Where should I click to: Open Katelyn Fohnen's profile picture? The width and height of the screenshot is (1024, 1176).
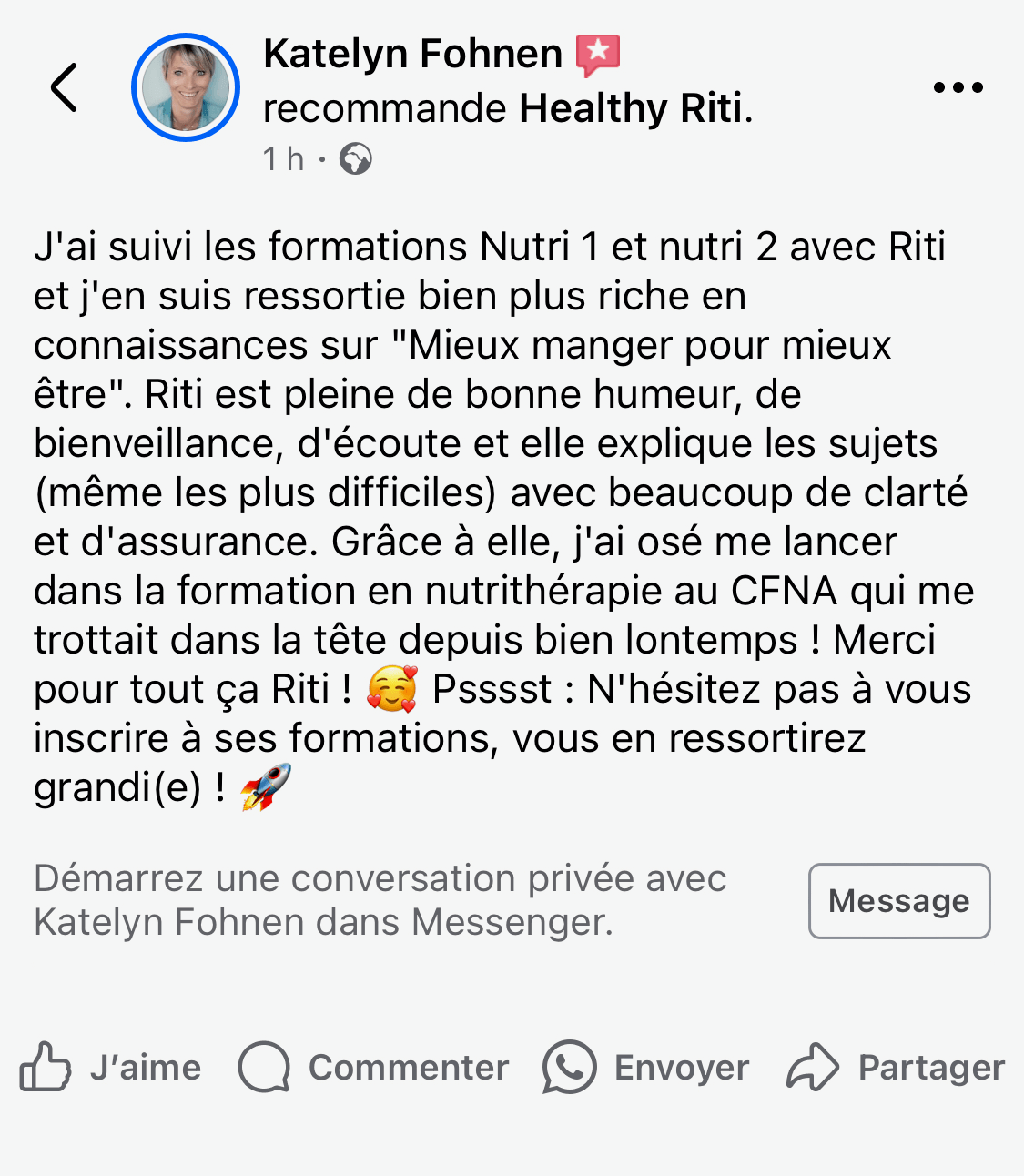(186, 88)
